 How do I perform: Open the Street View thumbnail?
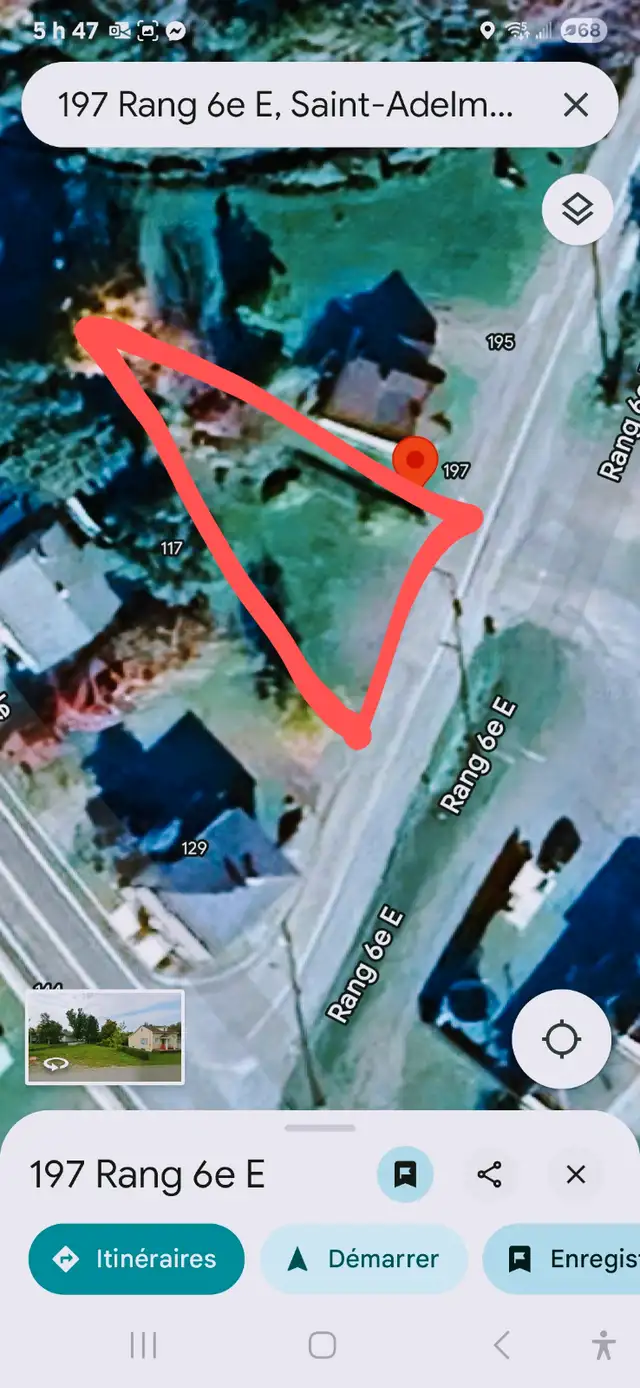coord(105,1036)
